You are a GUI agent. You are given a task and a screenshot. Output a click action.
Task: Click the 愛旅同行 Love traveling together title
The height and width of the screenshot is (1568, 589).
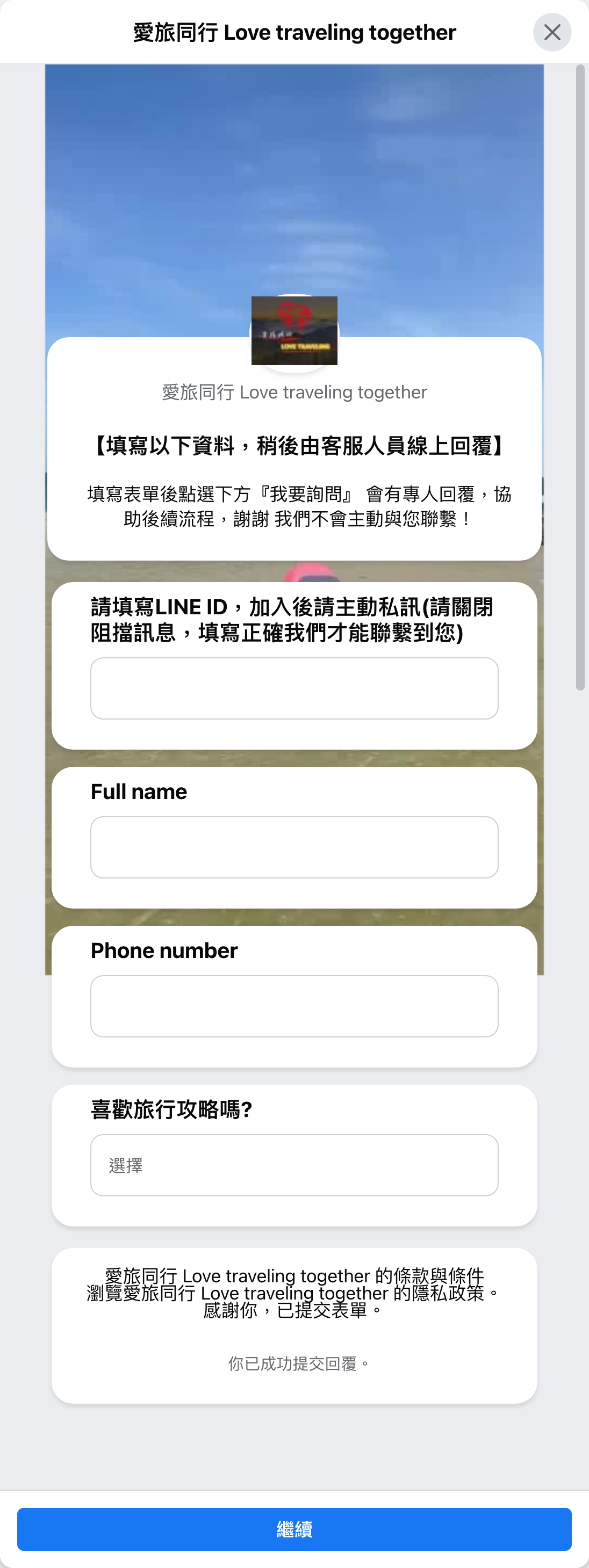click(293, 32)
